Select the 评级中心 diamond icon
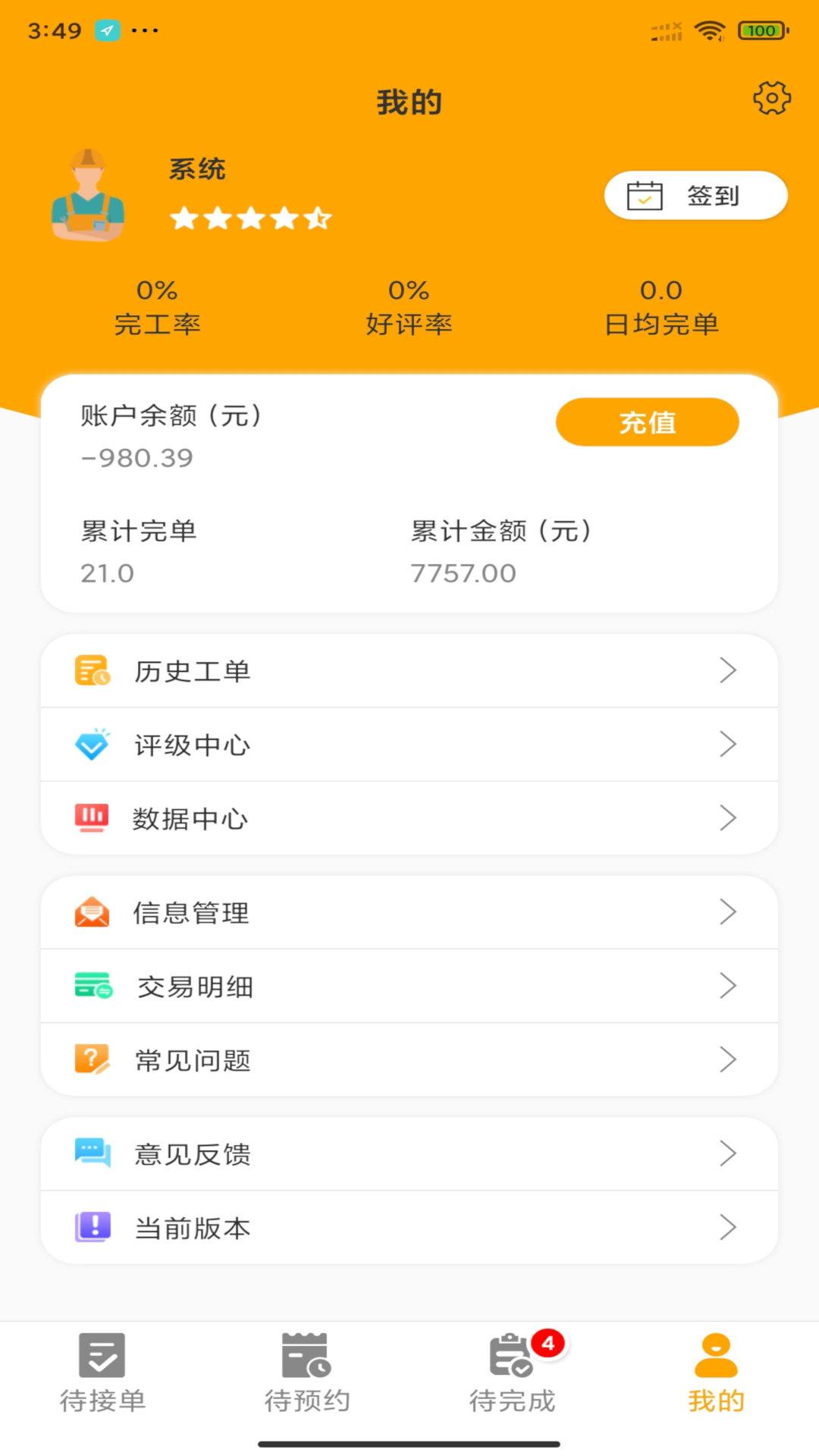Screen dimensions: 819x1456 (x=91, y=744)
